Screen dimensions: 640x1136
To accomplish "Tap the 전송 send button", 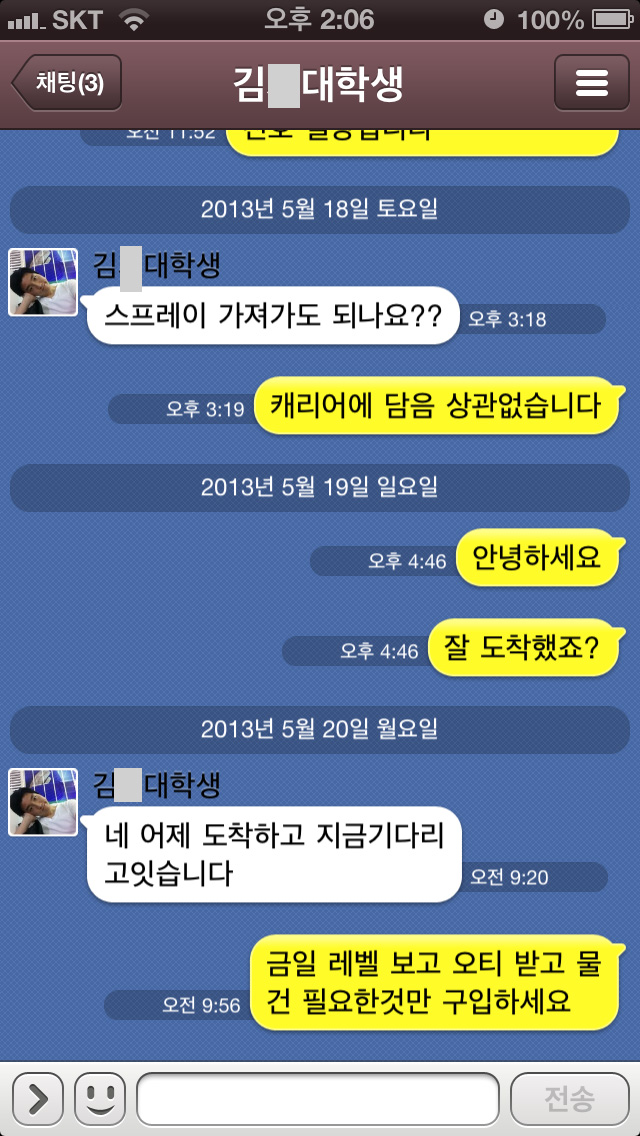I will (x=569, y=1099).
